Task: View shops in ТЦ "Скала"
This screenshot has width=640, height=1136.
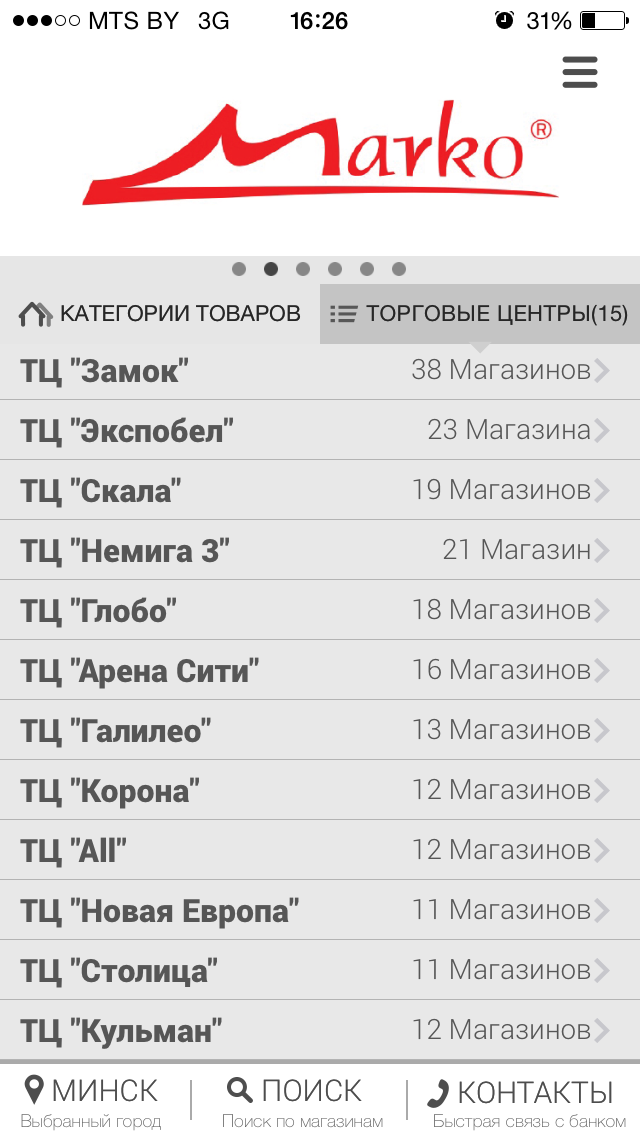Action: (320, 490)
